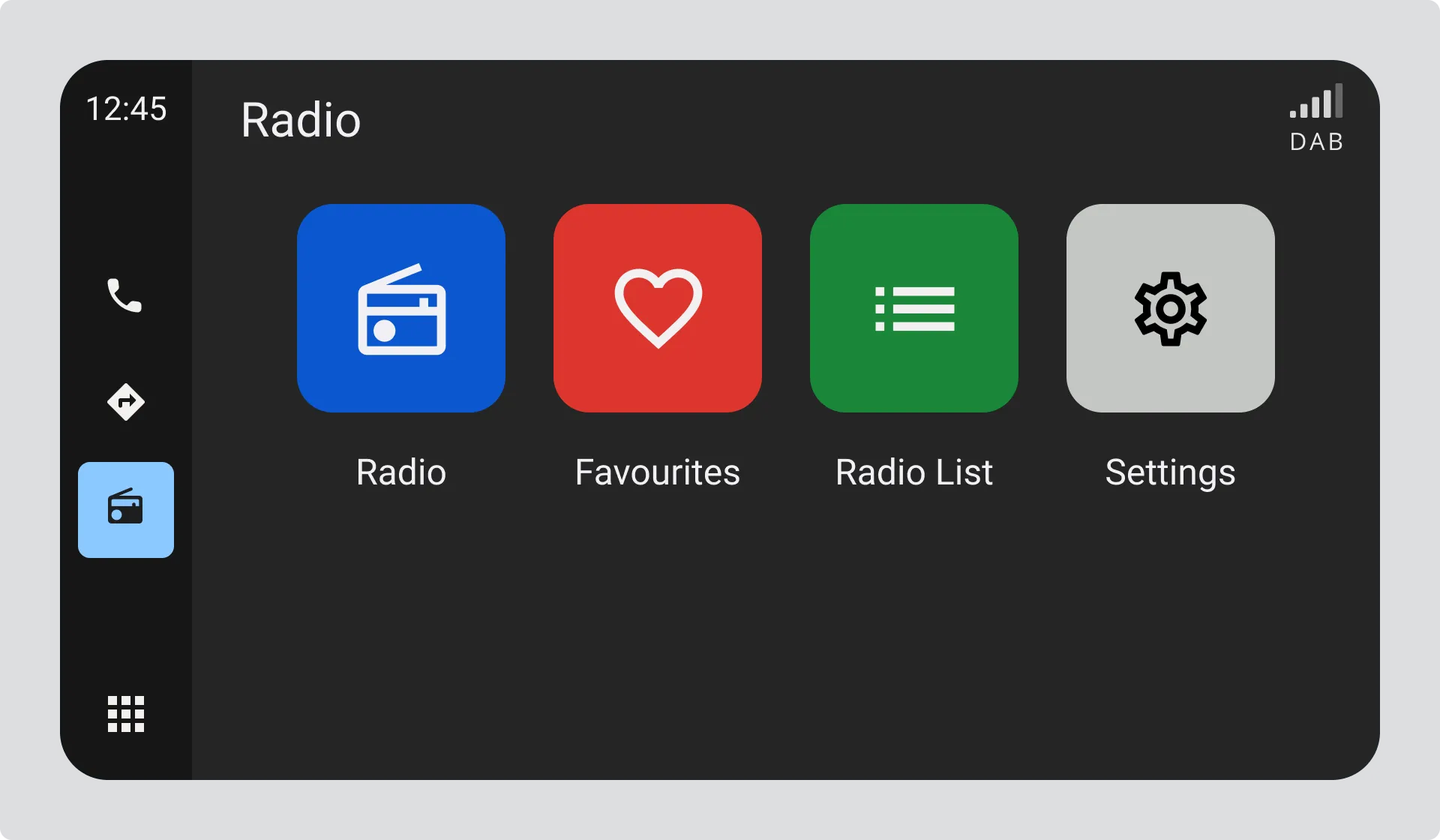
Task: Open the Radio List tile
Action: [x=914, y=308]
